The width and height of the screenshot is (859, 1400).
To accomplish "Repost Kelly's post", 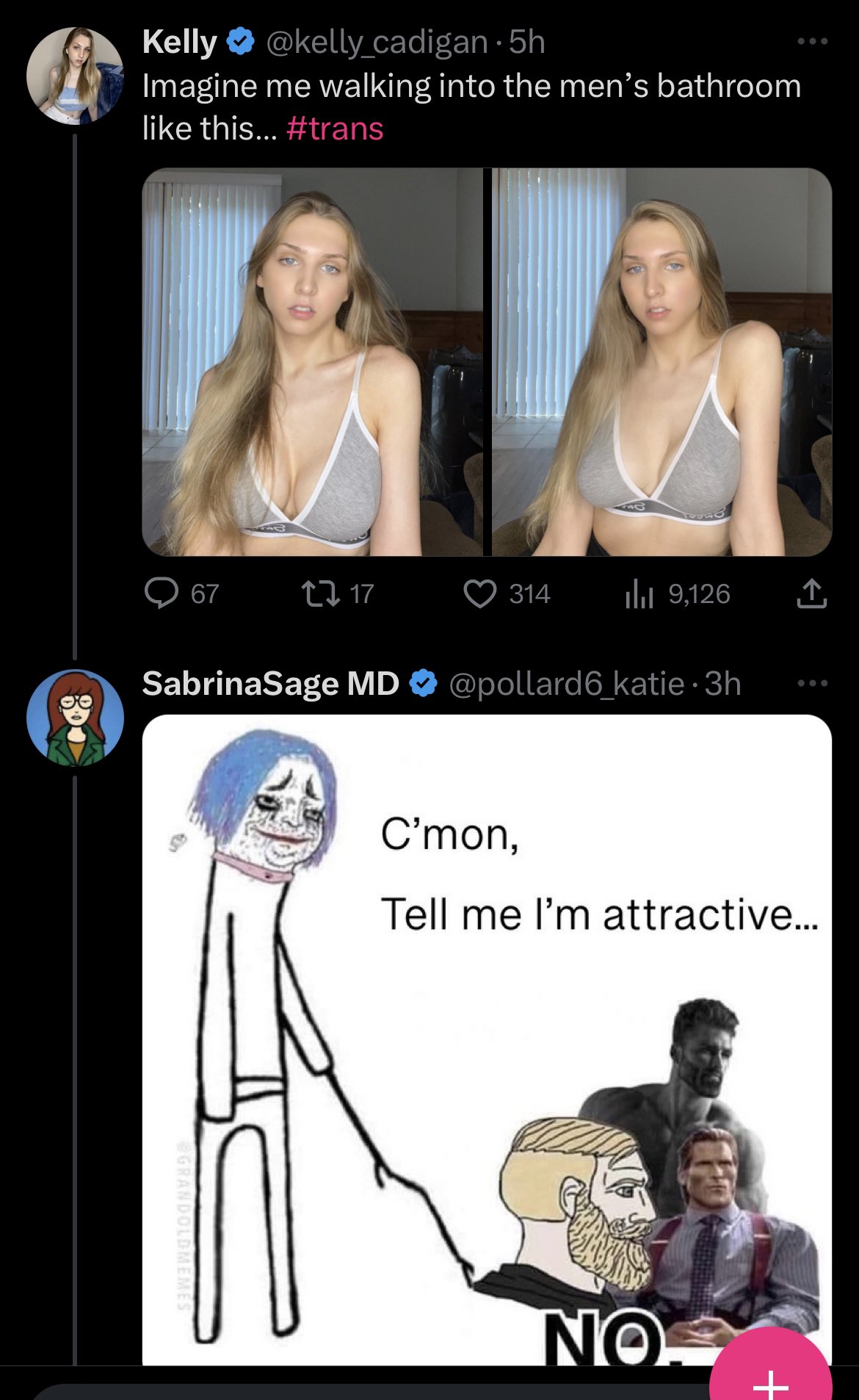I will tap(322, 593).
